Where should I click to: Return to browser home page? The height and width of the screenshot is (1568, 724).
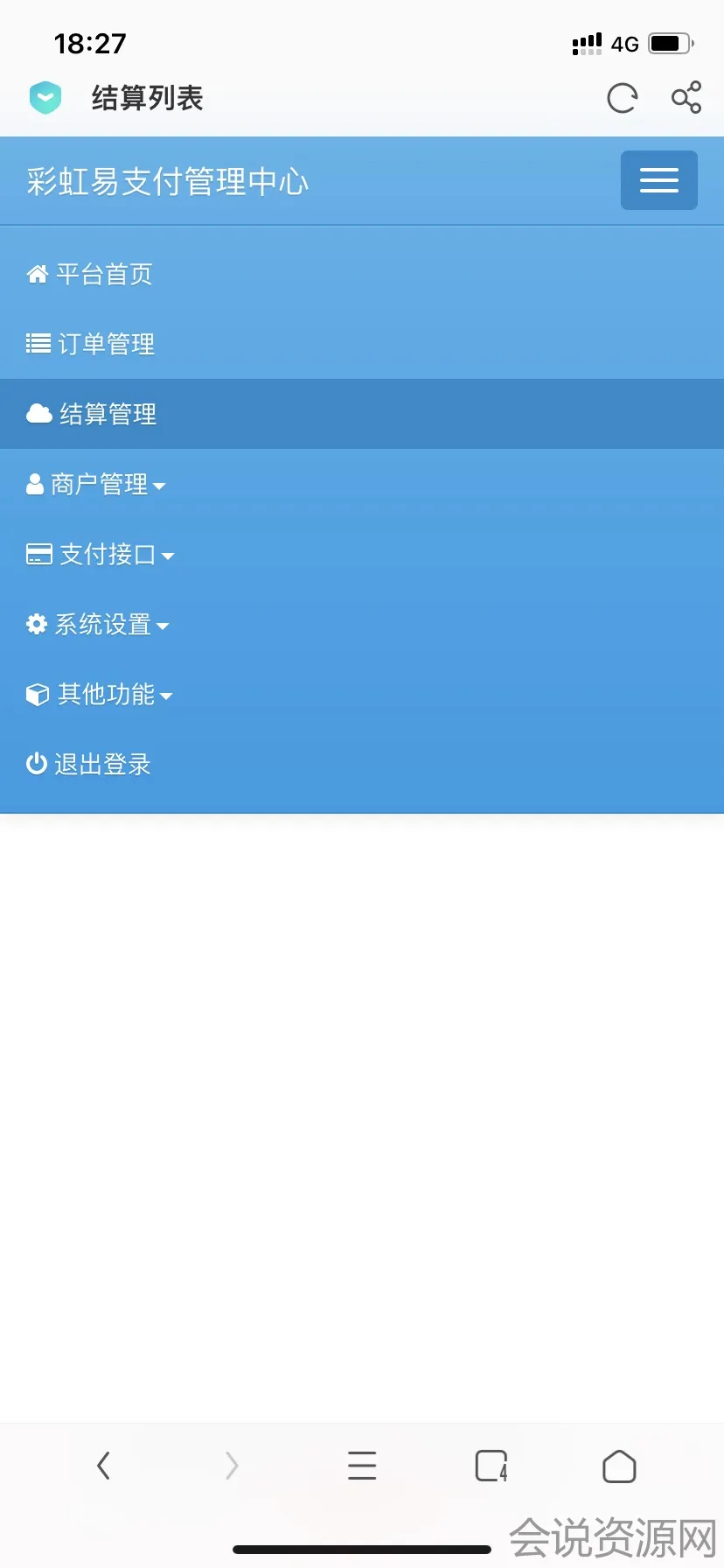pyautogui.click(x=619, y=1466)
